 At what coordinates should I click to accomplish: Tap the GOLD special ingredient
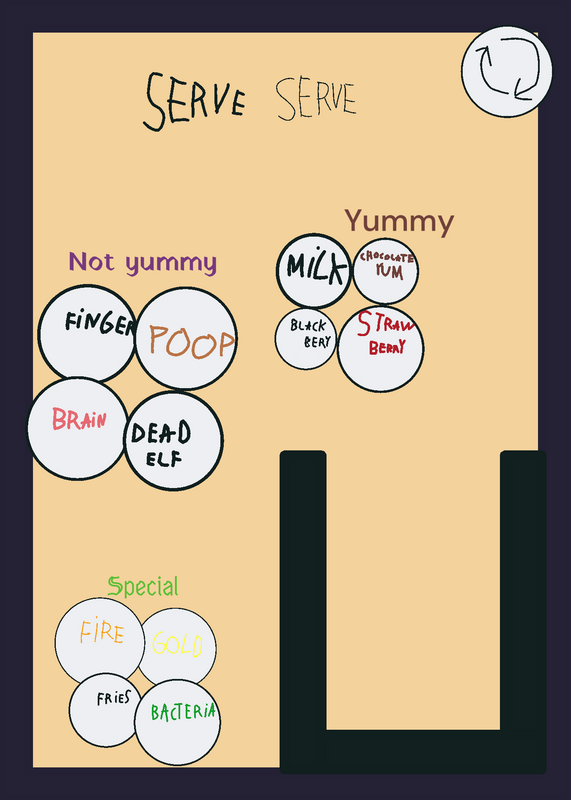pyautogui.click(x=177, y=647)
